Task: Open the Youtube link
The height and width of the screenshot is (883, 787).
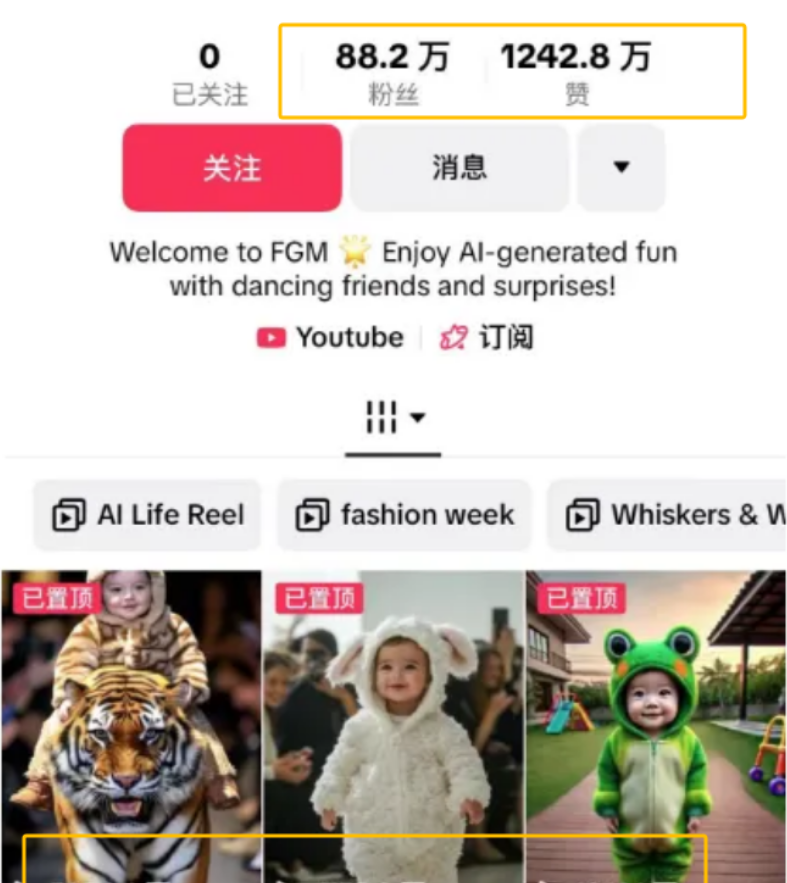Action: 331,338
